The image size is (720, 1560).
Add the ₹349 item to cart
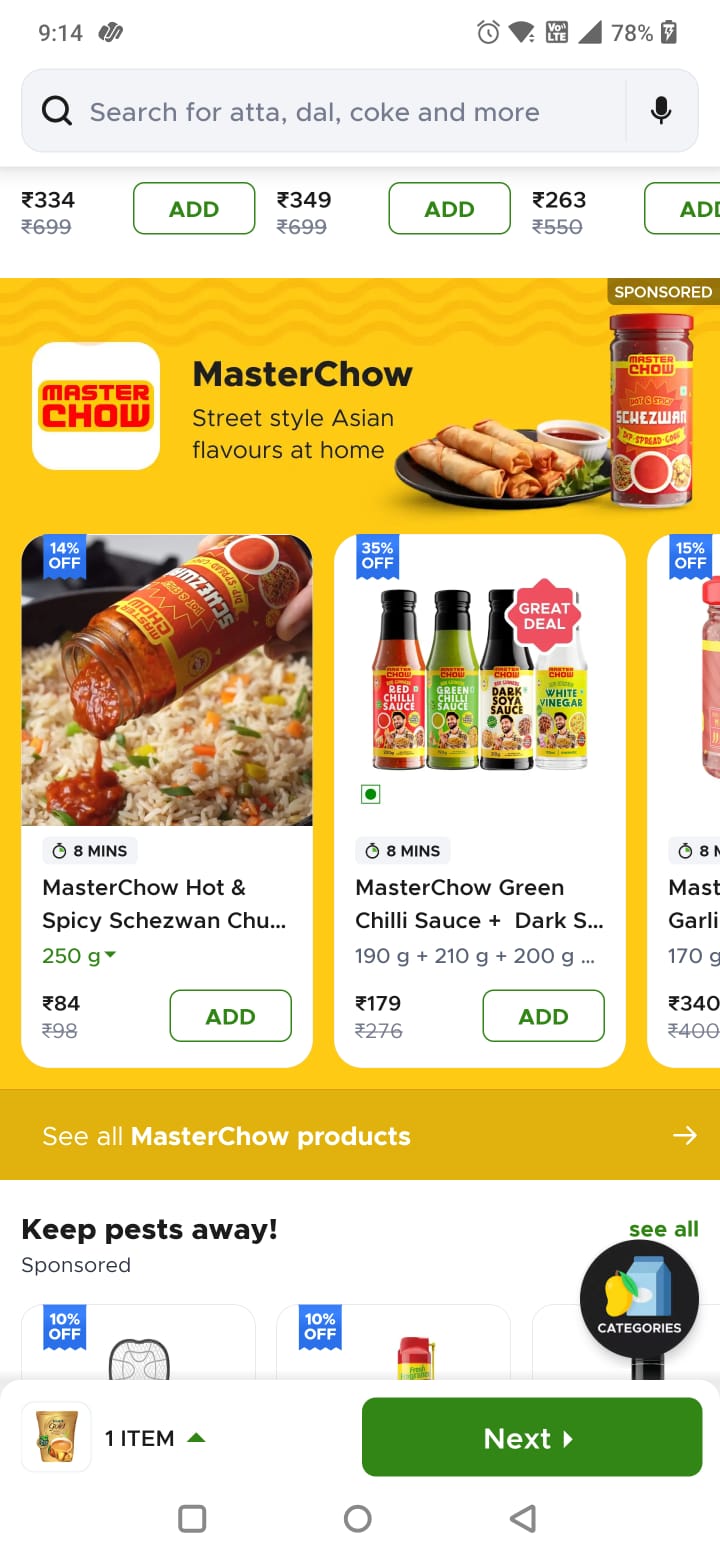pyautogui.click(x=449, y=209)
